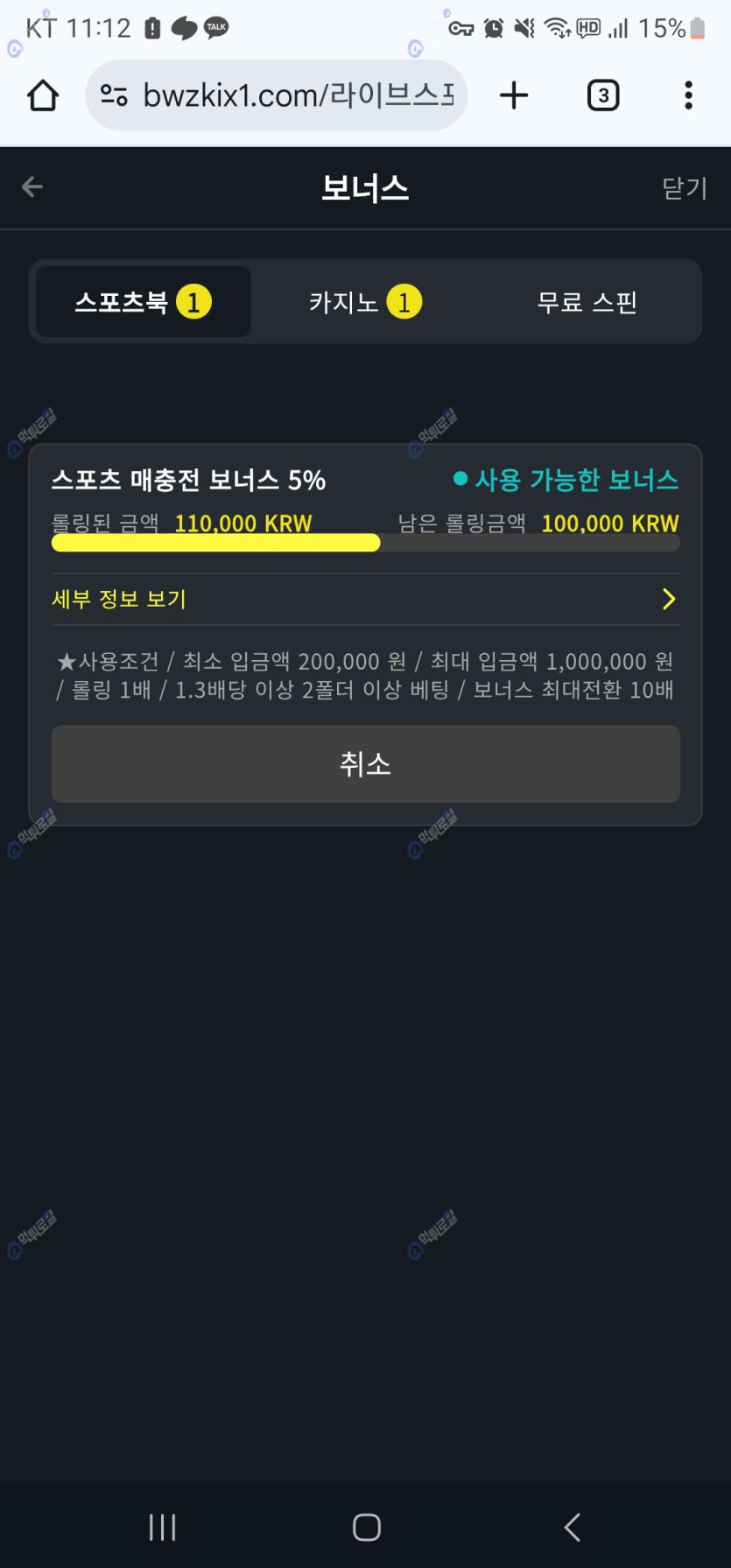The width and height of the screenshot is (731, 1568).
Task: Tap 닫기 to close the bonus page
Action: pos(684,188)
